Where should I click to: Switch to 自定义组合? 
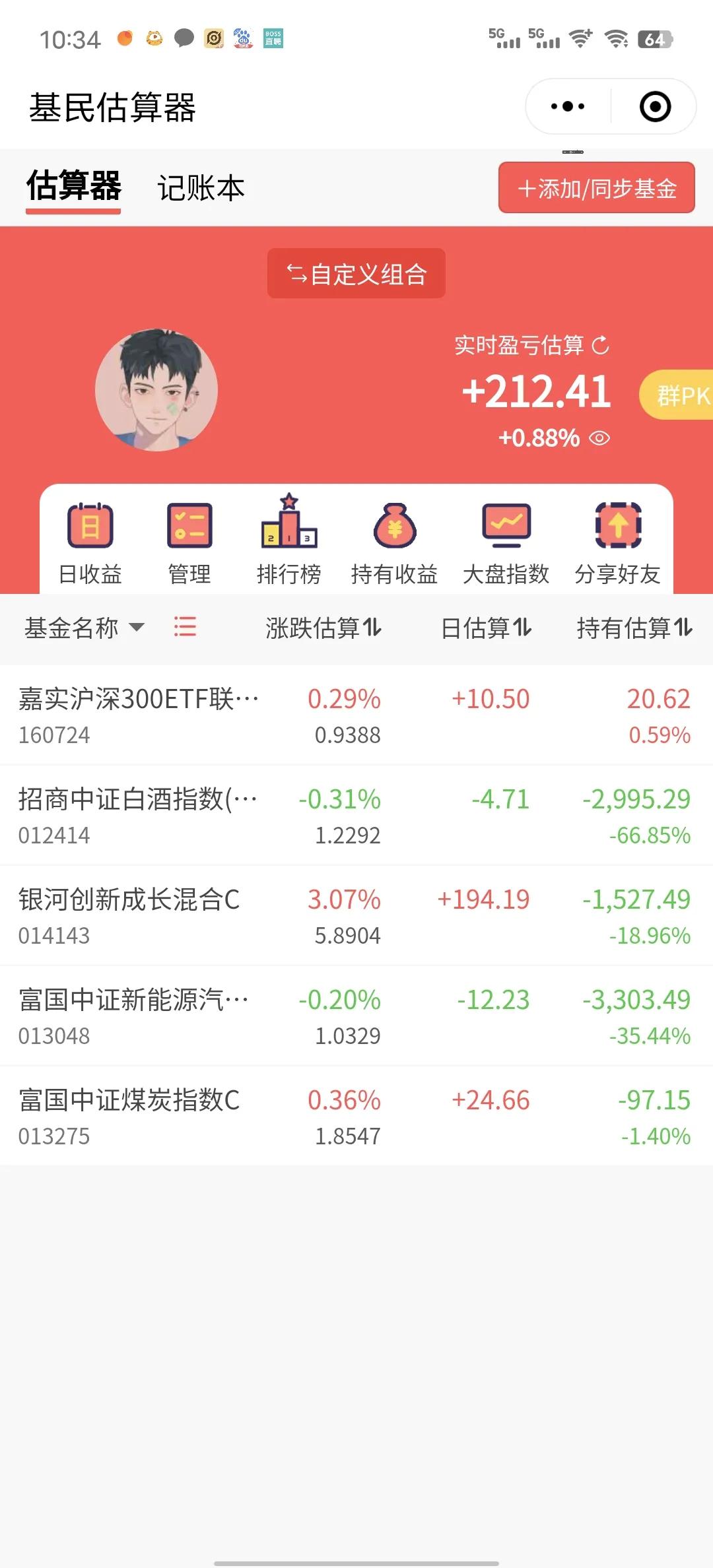click(x=356, y=274)
